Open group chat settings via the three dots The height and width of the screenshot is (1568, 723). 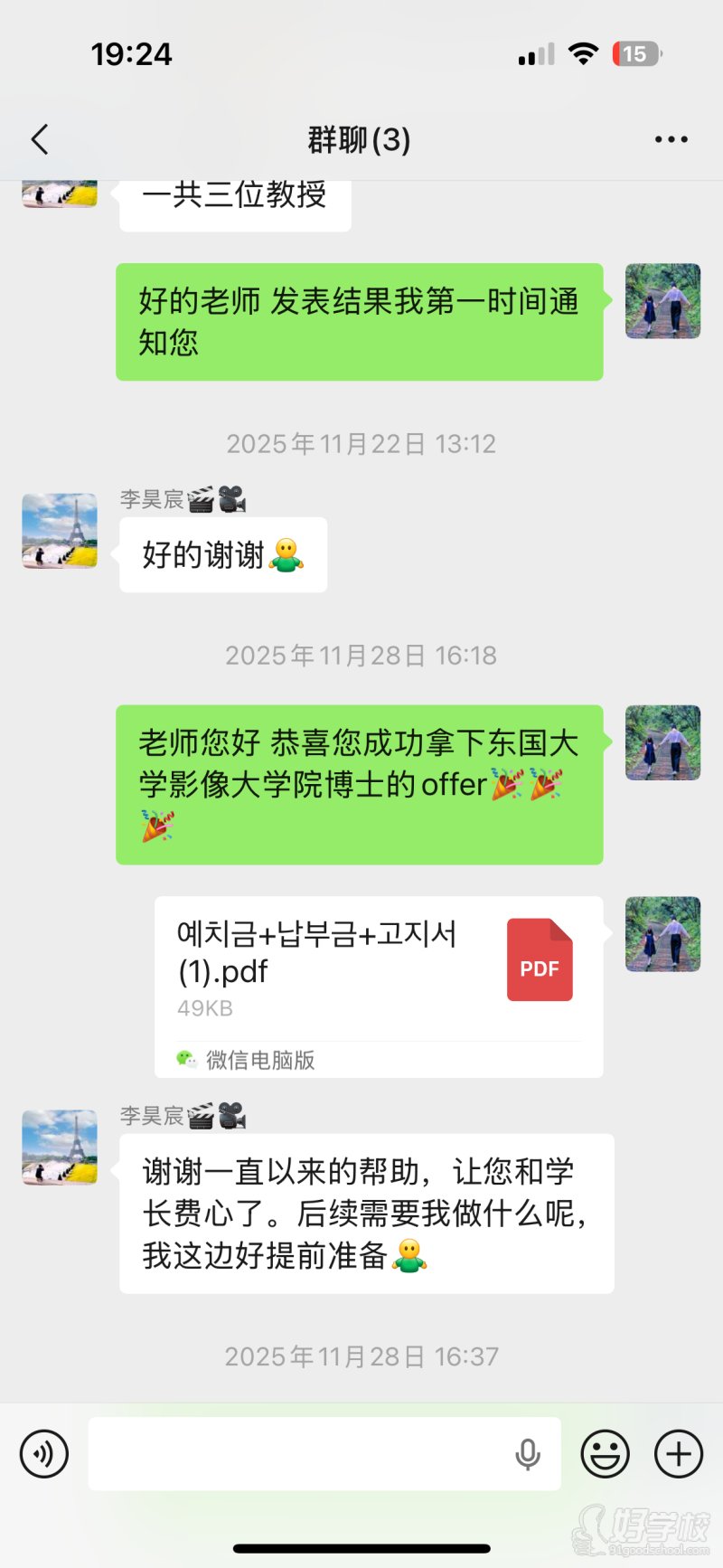tap(672, 139)
